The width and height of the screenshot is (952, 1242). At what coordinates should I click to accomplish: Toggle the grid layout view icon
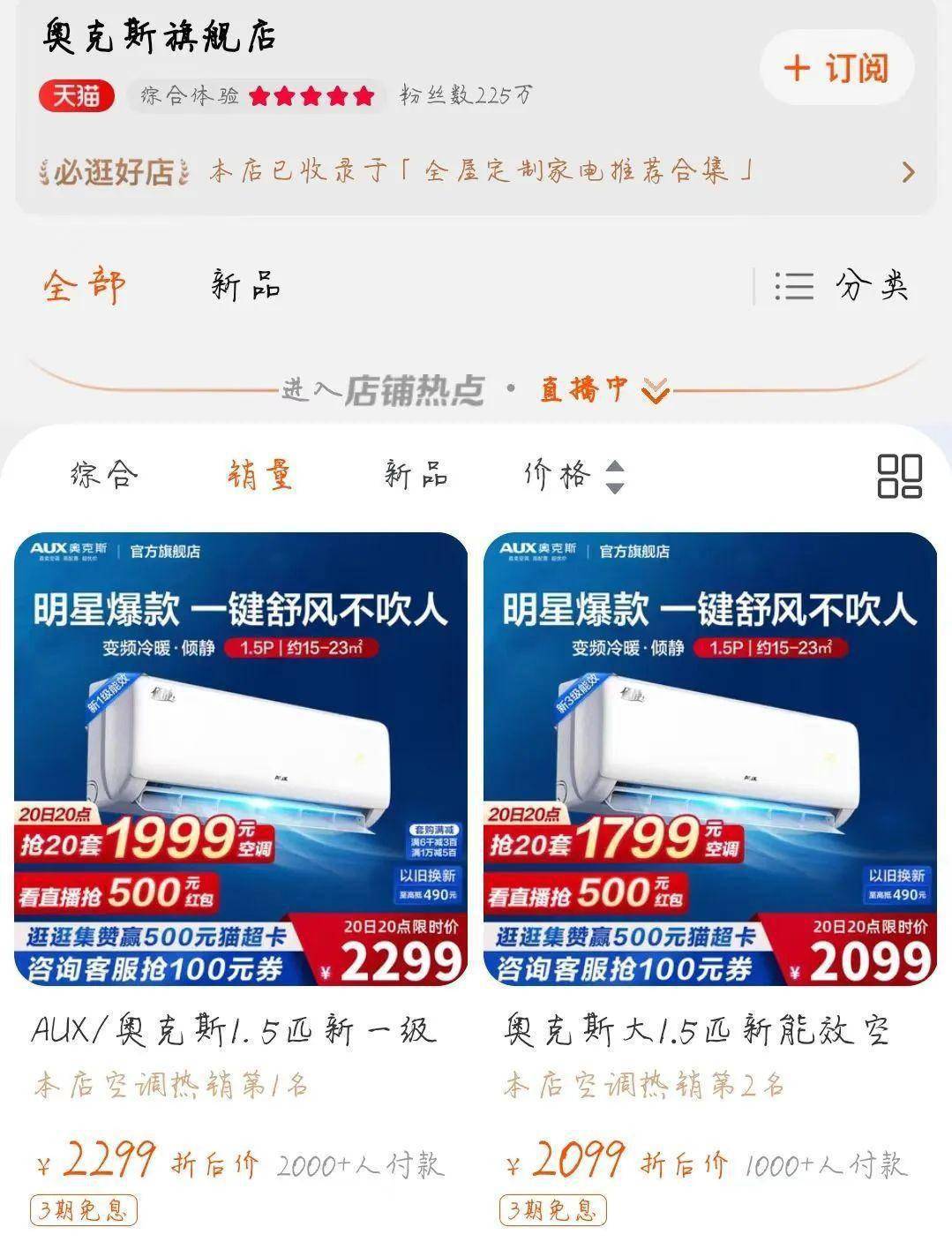(x=899, y=476)
